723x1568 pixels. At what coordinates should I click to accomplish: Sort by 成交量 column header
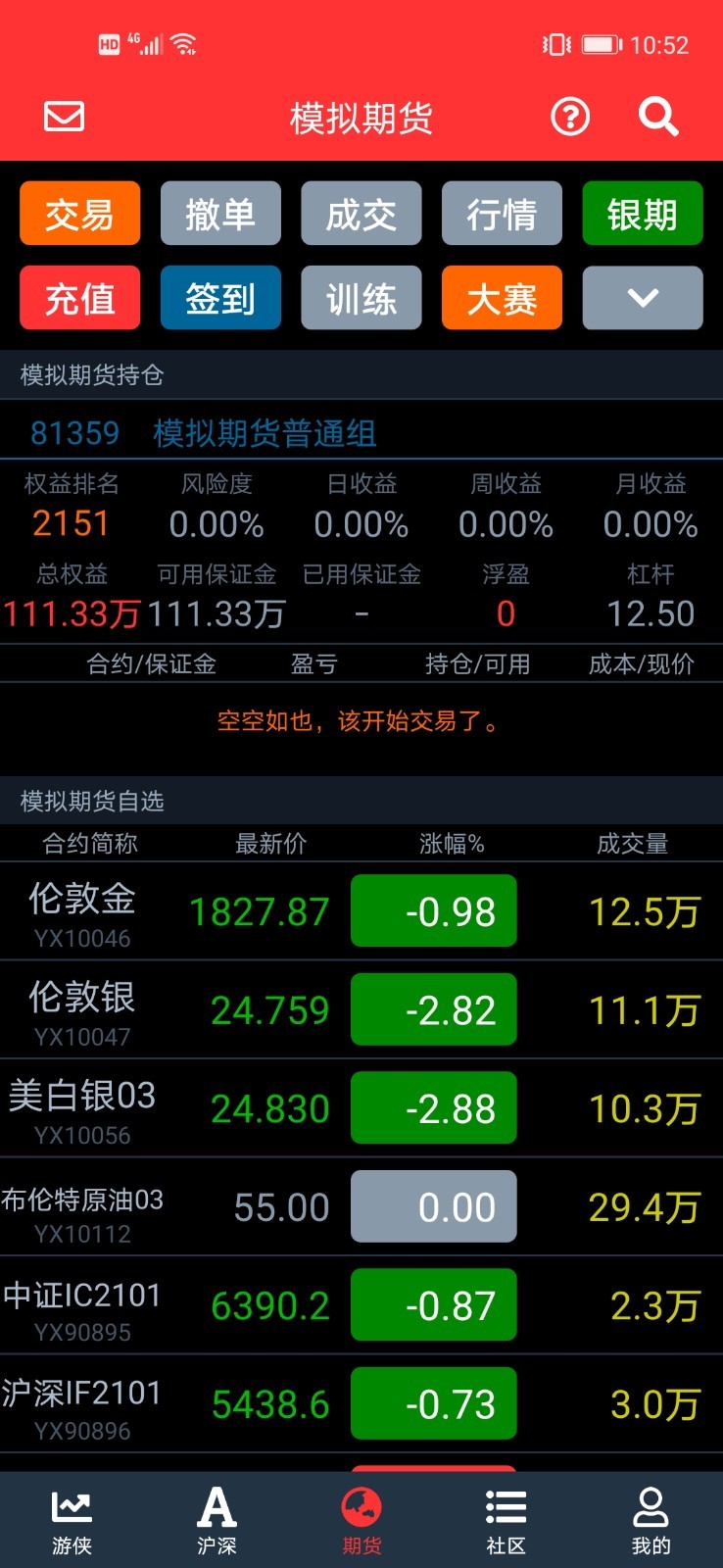click(633, 843)
